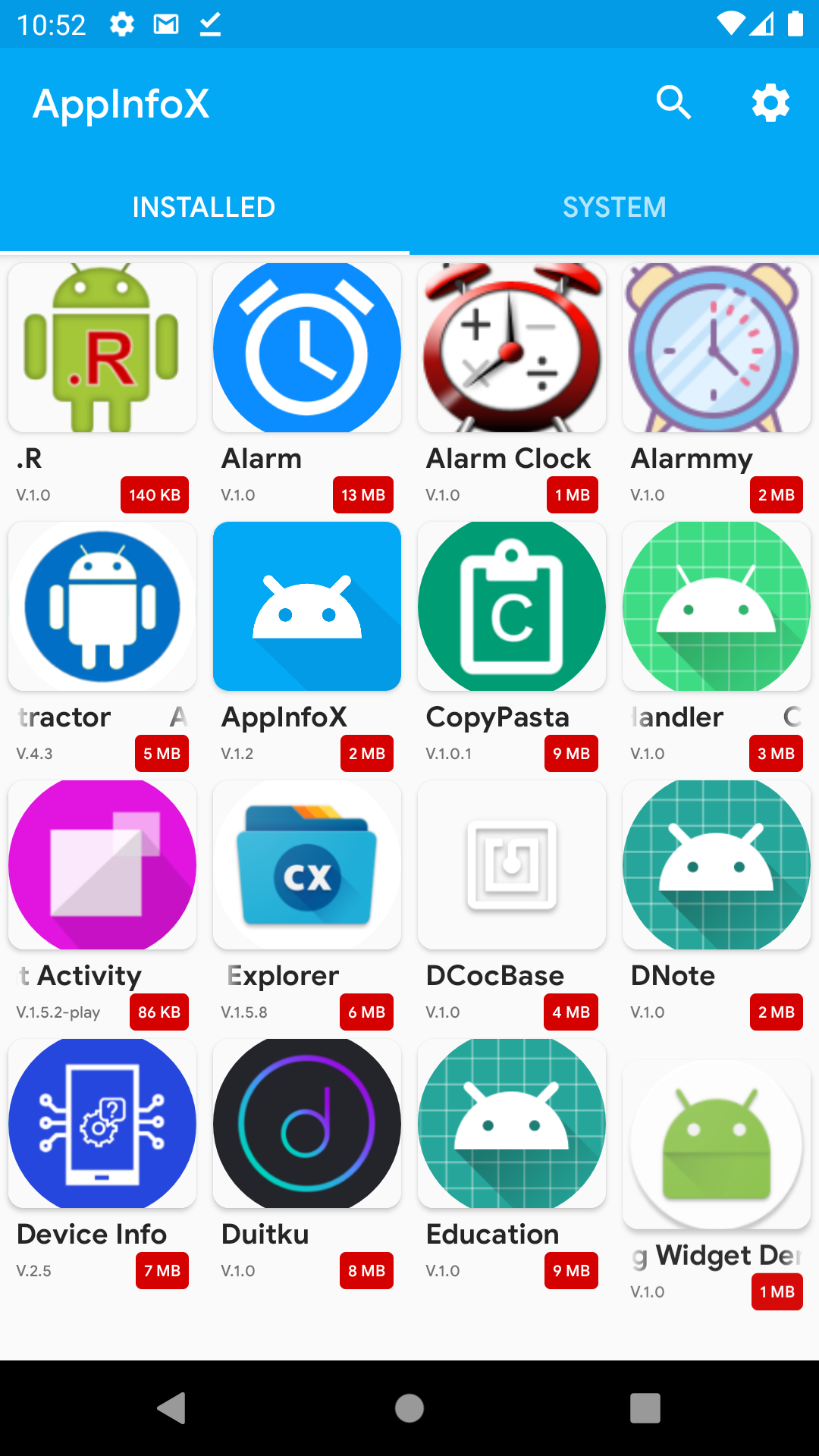819x1456 pixels.
Task: Open the Alarm Clock app tile
Action: (512, 349)
